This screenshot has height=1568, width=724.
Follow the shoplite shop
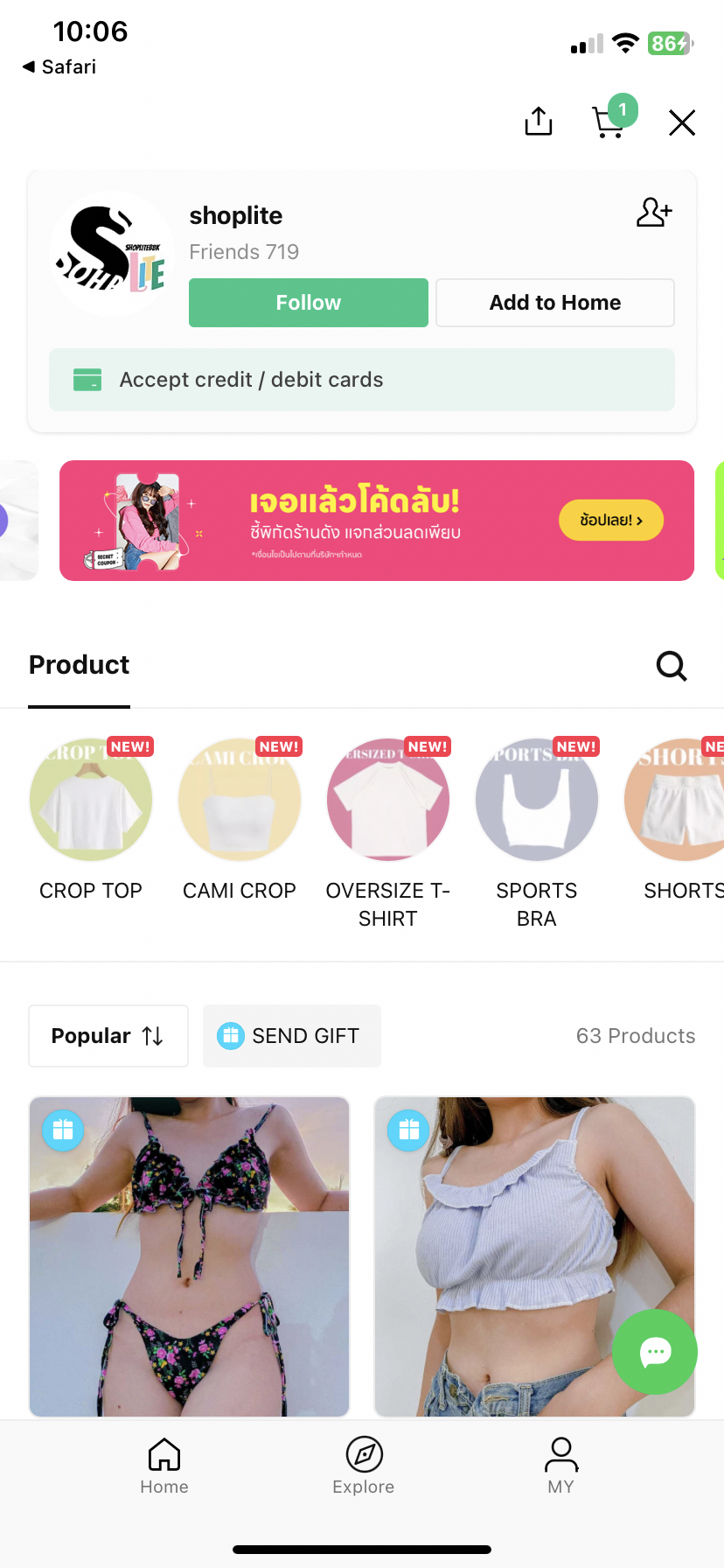click(x=308, y=303)
